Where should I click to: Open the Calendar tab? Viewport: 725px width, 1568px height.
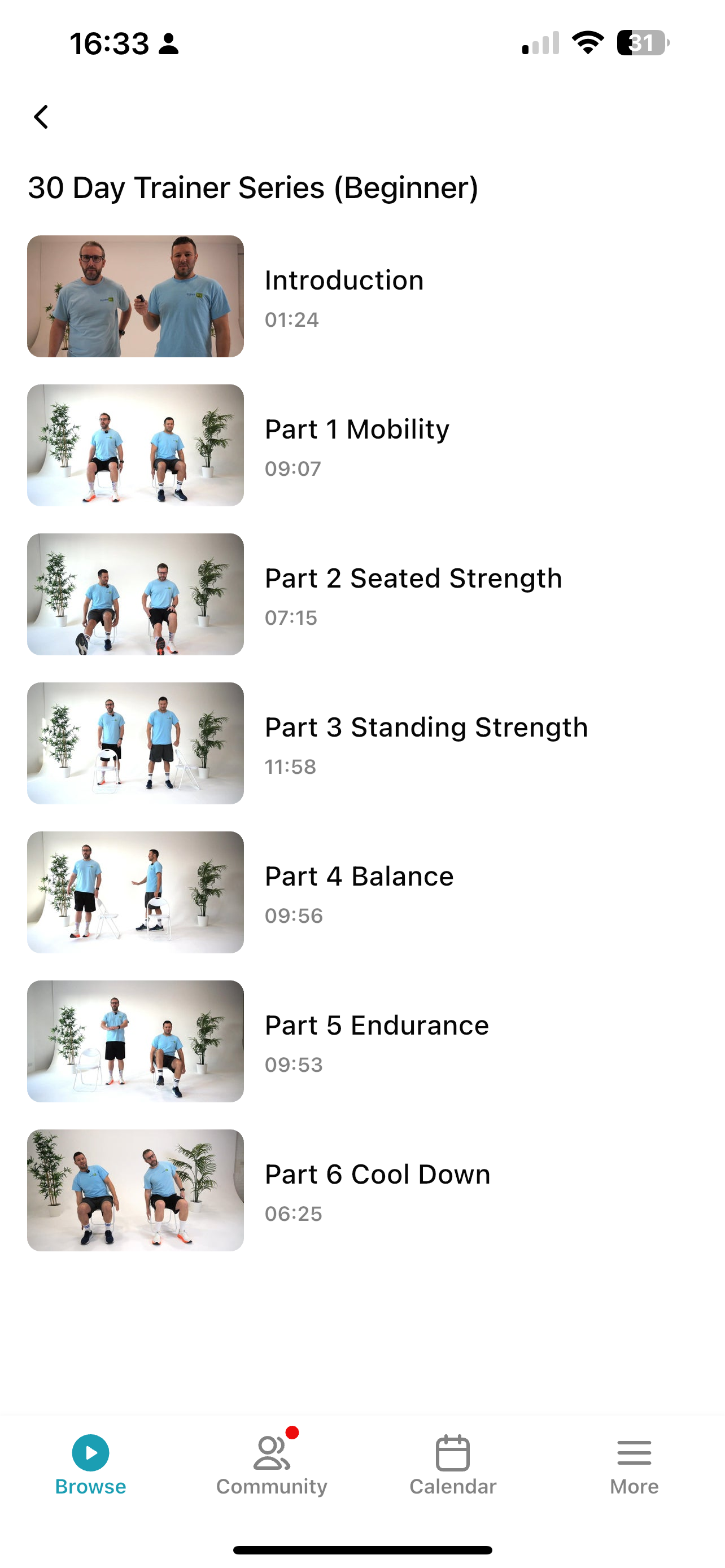[x=452, y=1465]
